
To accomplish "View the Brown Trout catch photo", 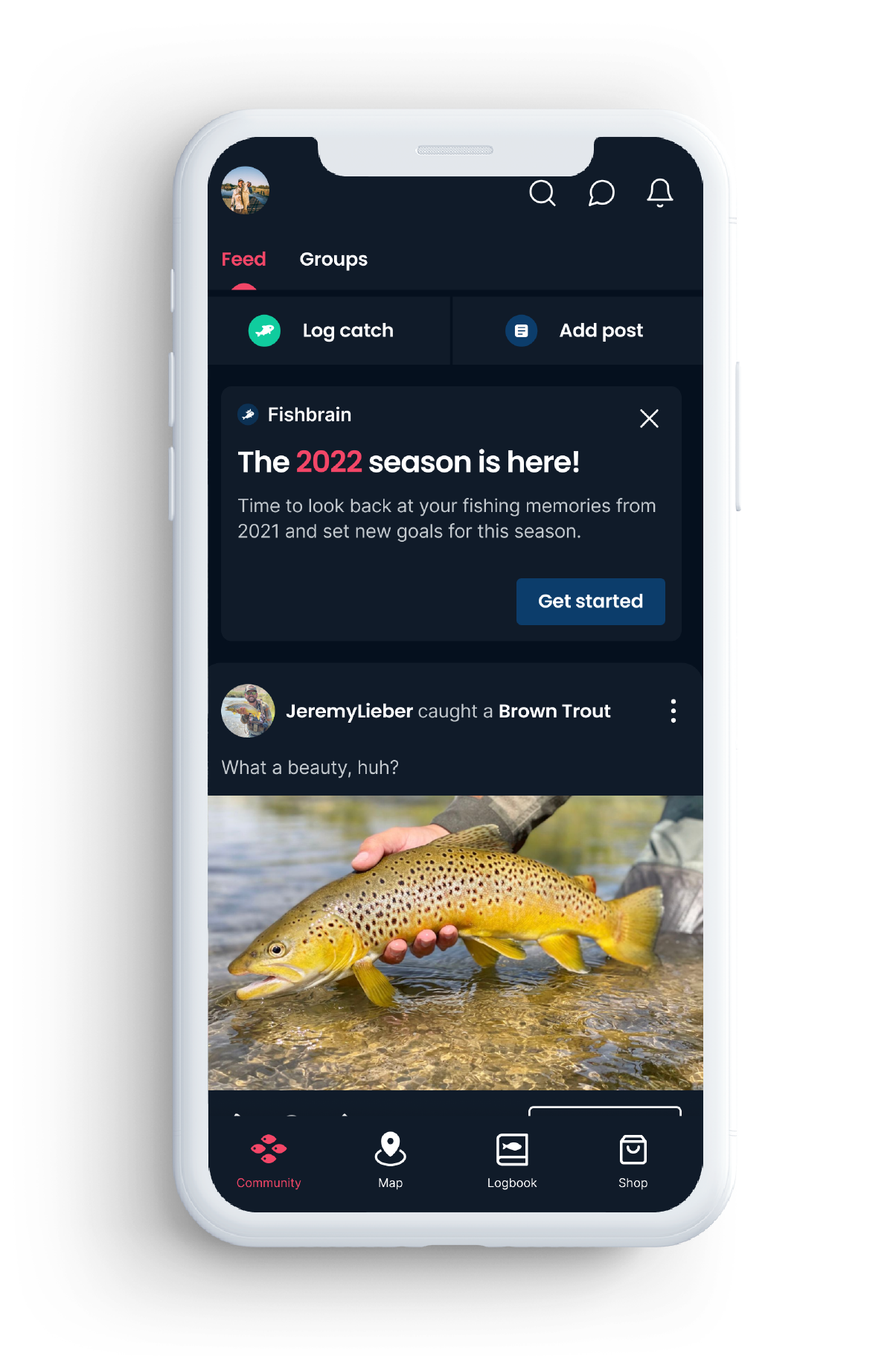I will tap(455, 942).
